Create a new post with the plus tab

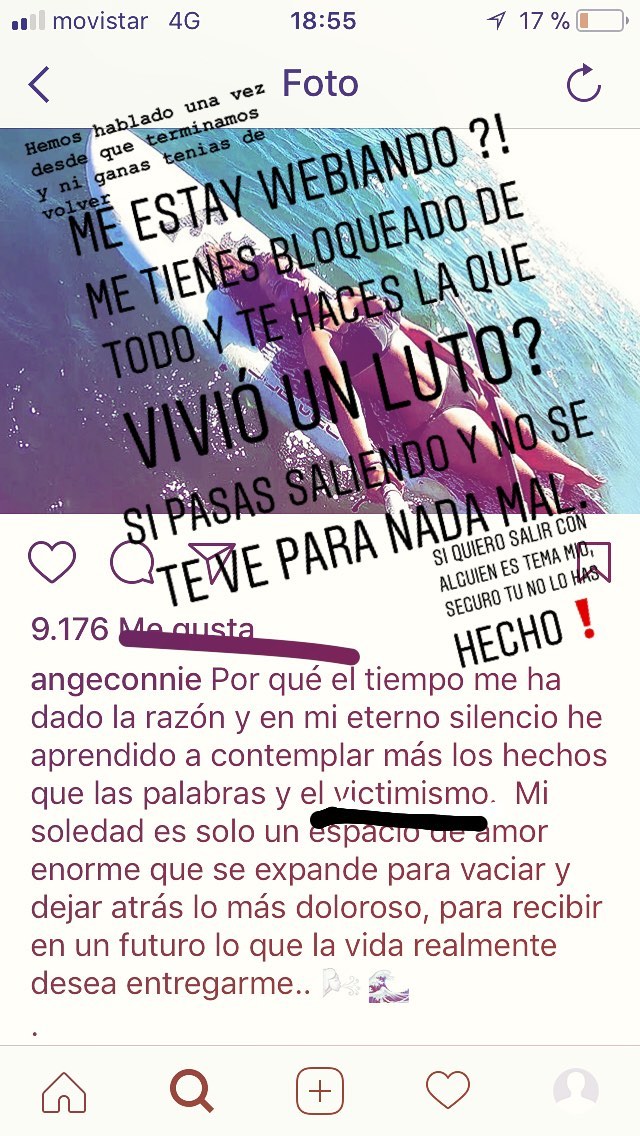click(320, 1090)
